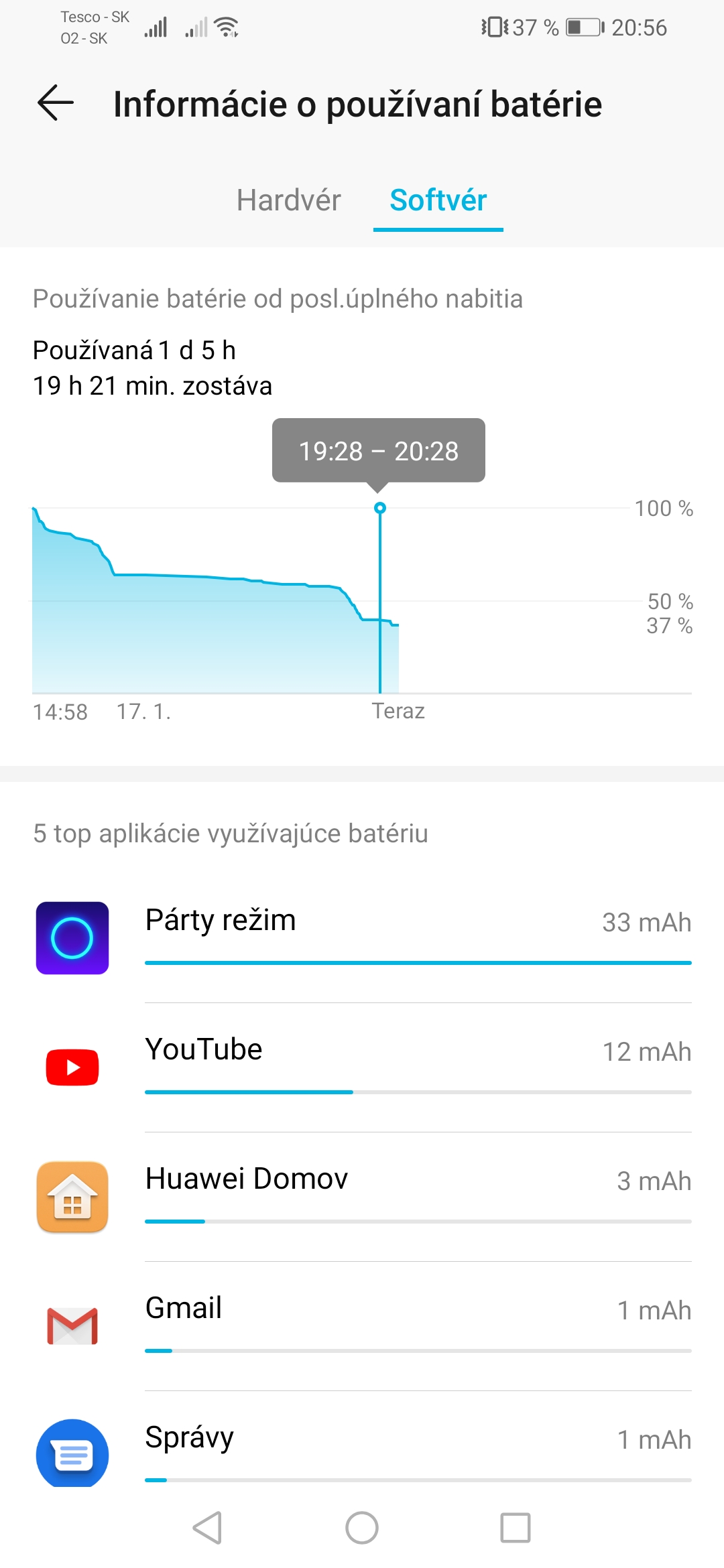Switch to the Hardvér tab

point(289,200)
